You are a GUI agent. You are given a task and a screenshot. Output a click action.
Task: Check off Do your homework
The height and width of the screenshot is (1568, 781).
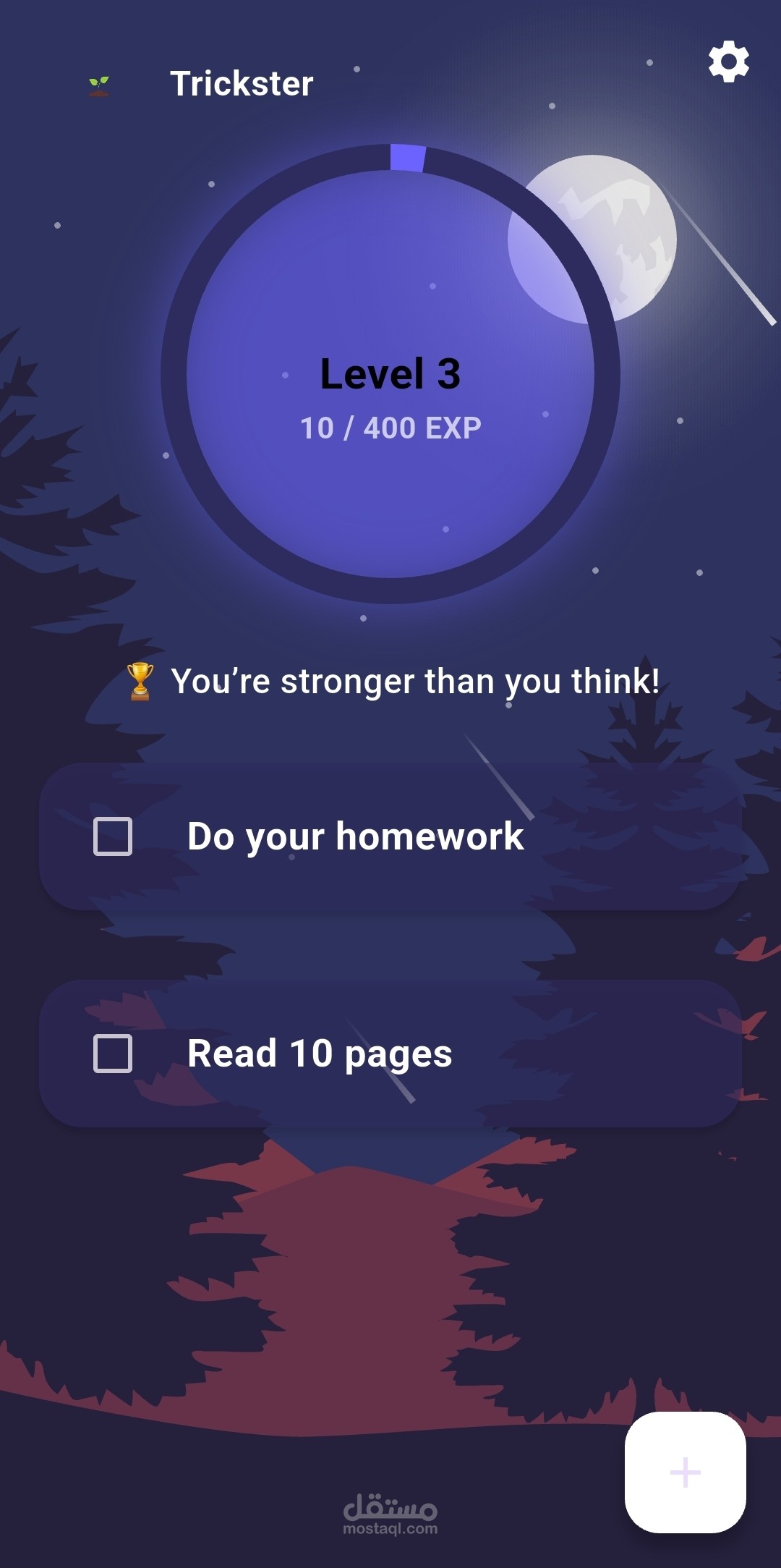(113, 836)
